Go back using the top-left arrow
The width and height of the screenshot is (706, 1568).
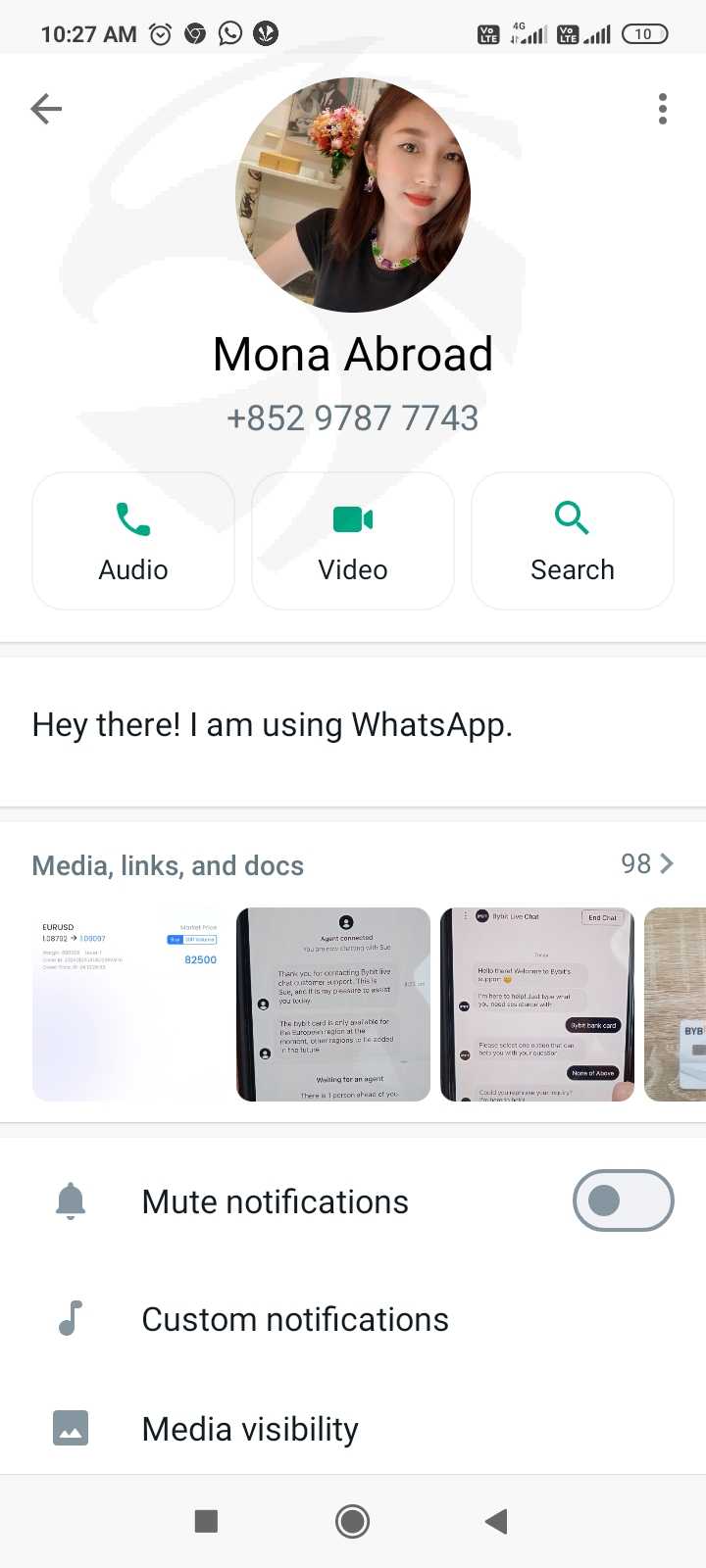pos(46,109)
